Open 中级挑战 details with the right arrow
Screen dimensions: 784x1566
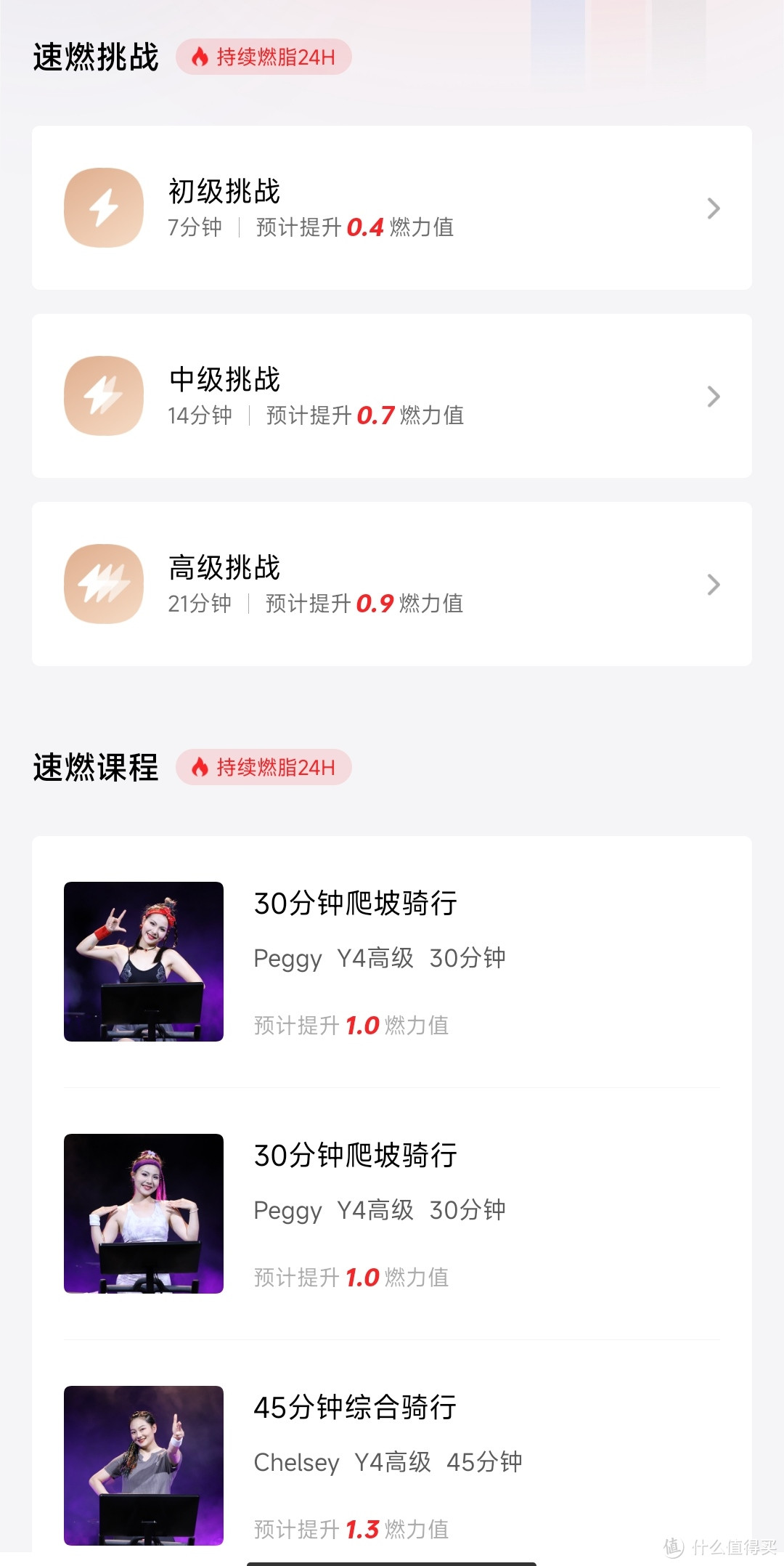tap(714, 397)
